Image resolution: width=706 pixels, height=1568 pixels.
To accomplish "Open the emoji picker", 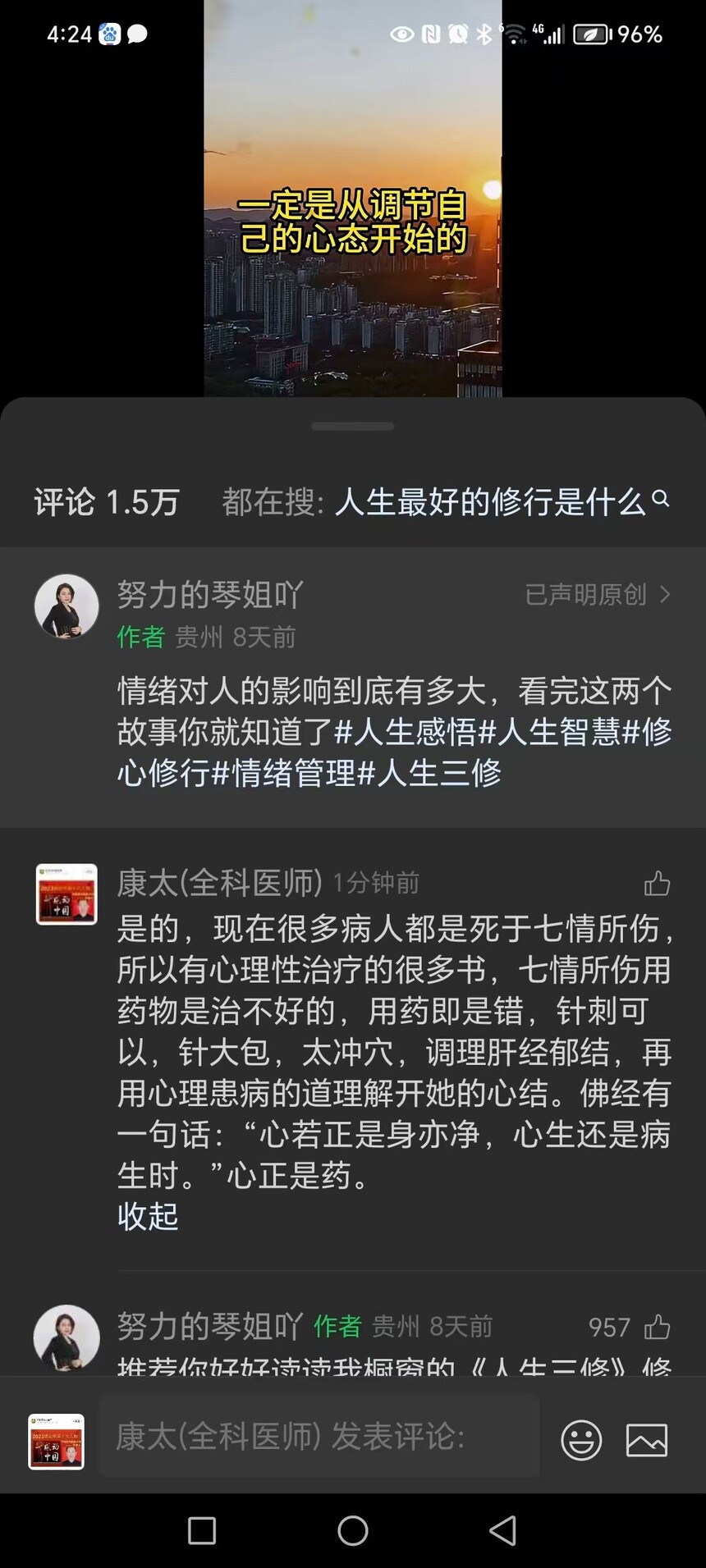I will (x=581, y=1440).
